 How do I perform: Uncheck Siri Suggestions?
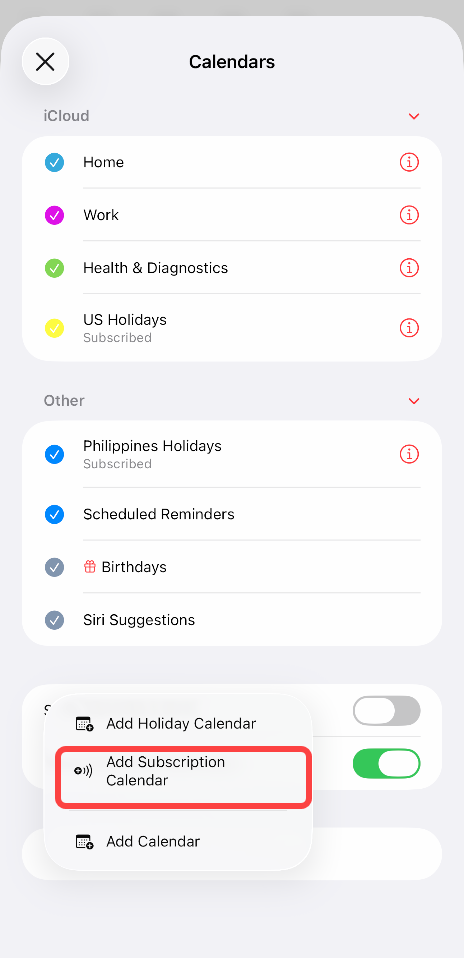click(x=54, y=620)
